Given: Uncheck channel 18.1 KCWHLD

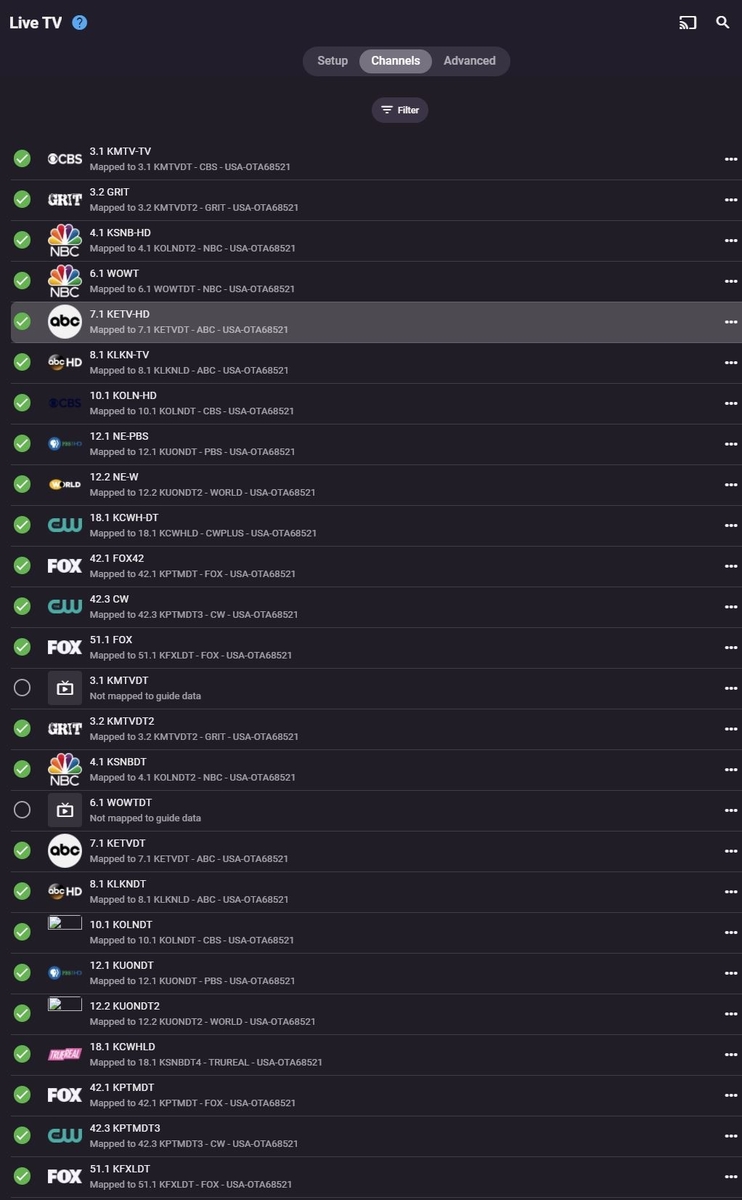Looking at the screenshot, I should coord(22,1054).
